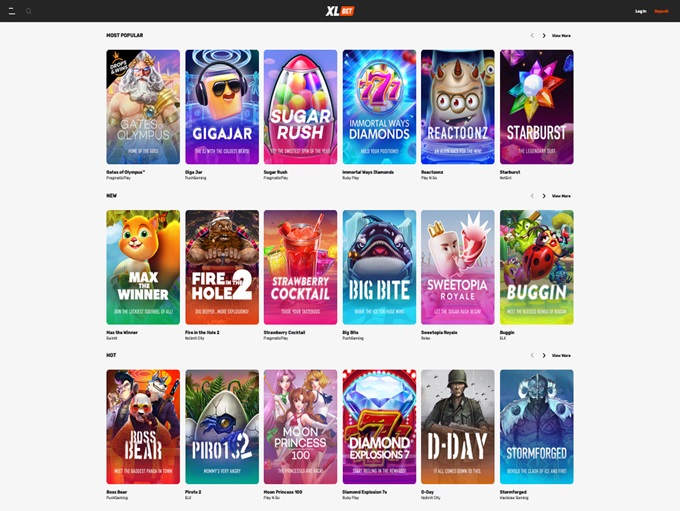Viewport: 680px width, 511px height.
Task: Open the hamburger menu
Action: [11, 11]
